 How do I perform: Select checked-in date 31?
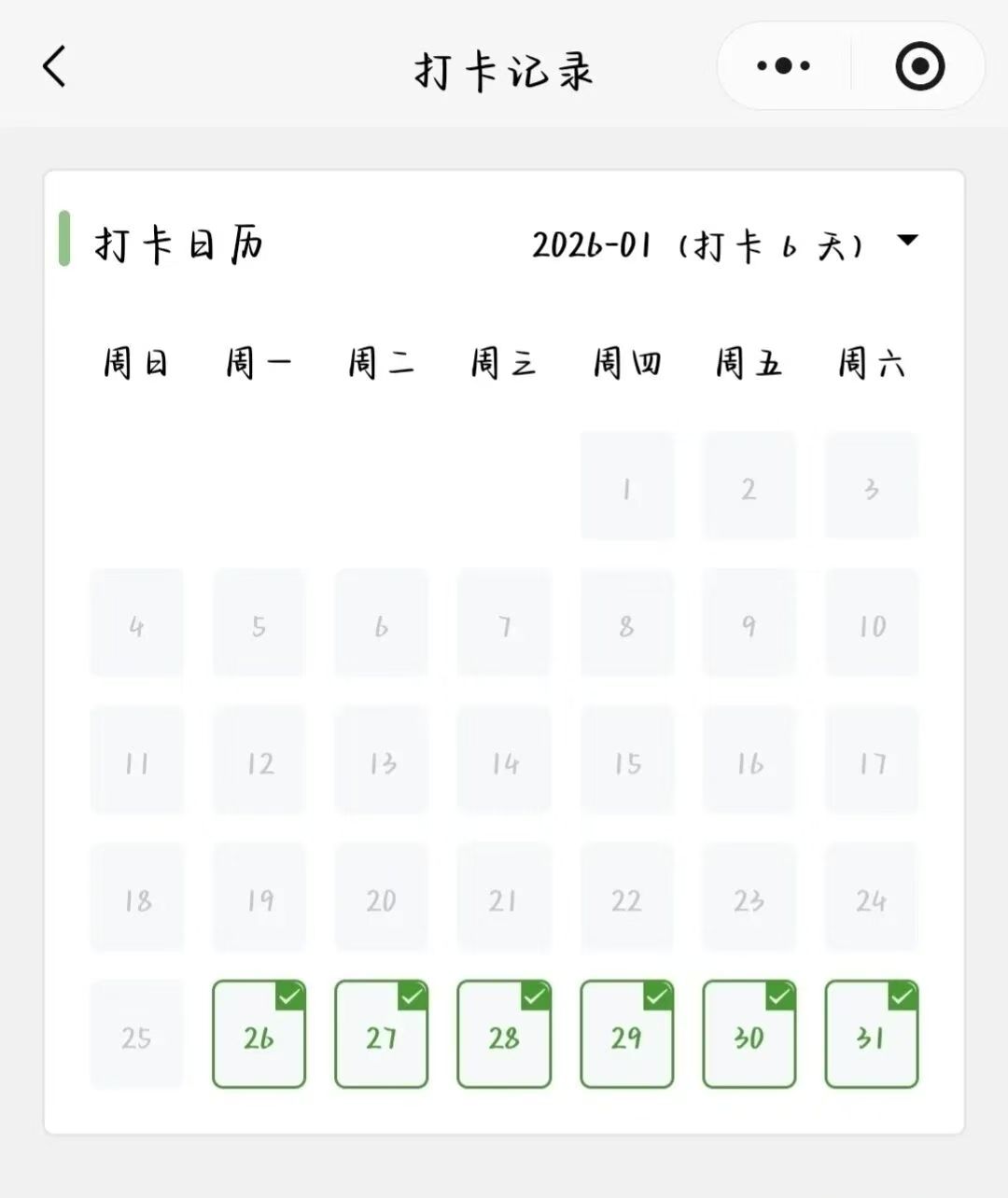(x=871, y=1034)
